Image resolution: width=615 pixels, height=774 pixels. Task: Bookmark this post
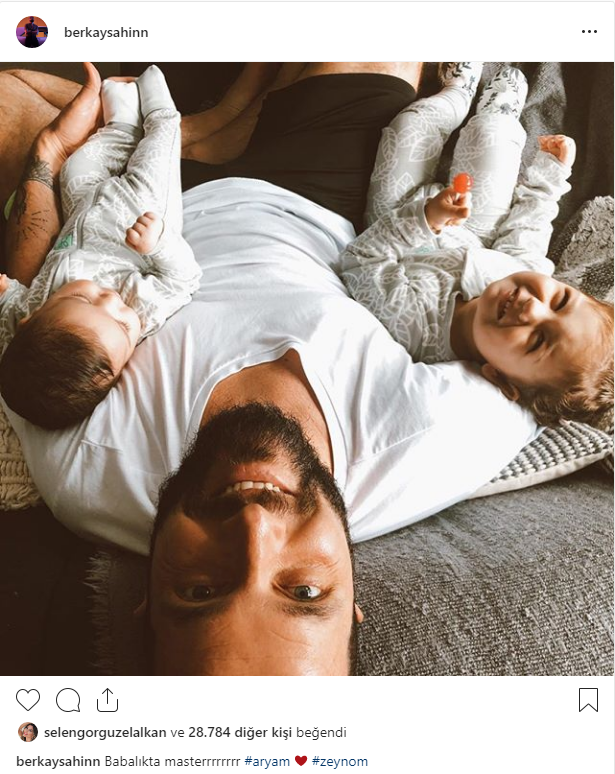click(588, 700)
